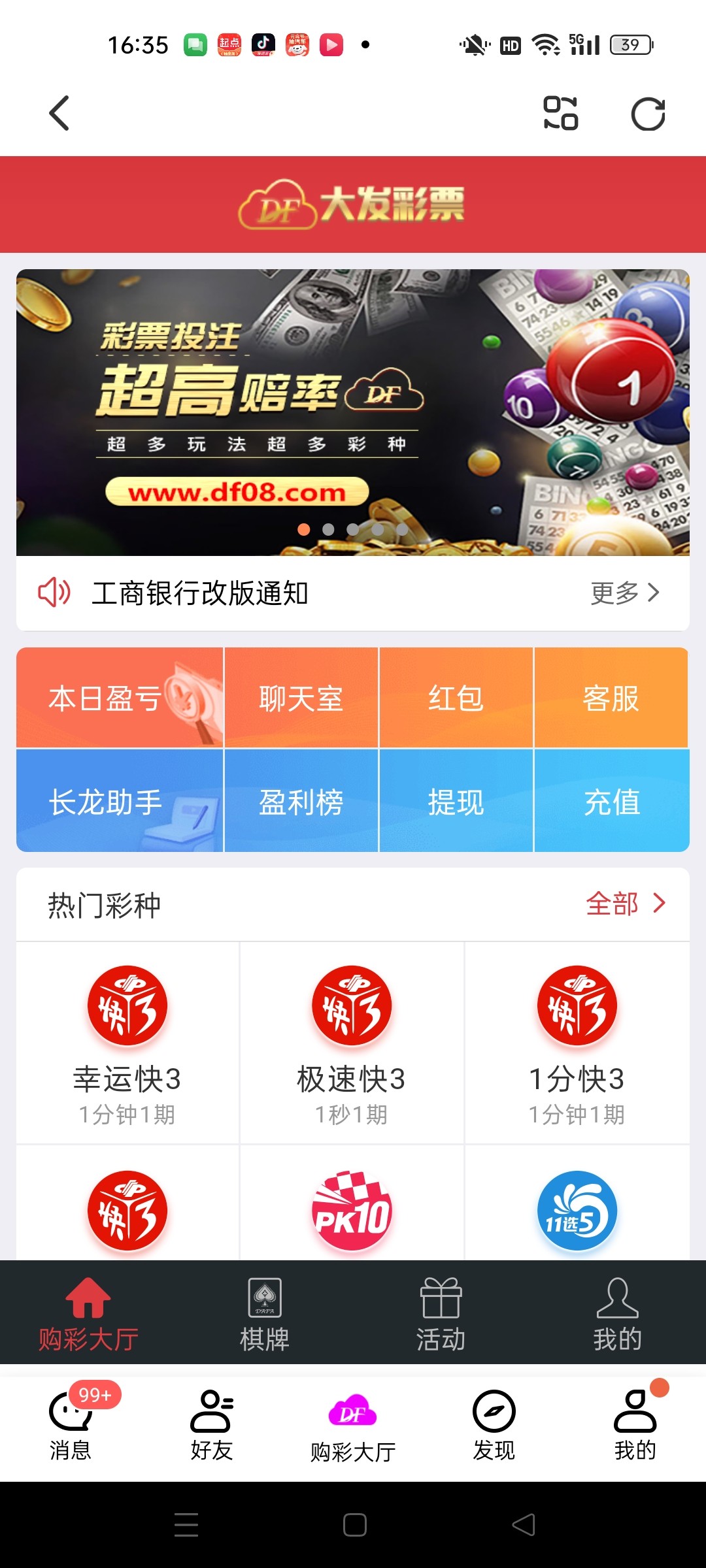Switch to the 棋牌 tab

(x=265, y=1313)
